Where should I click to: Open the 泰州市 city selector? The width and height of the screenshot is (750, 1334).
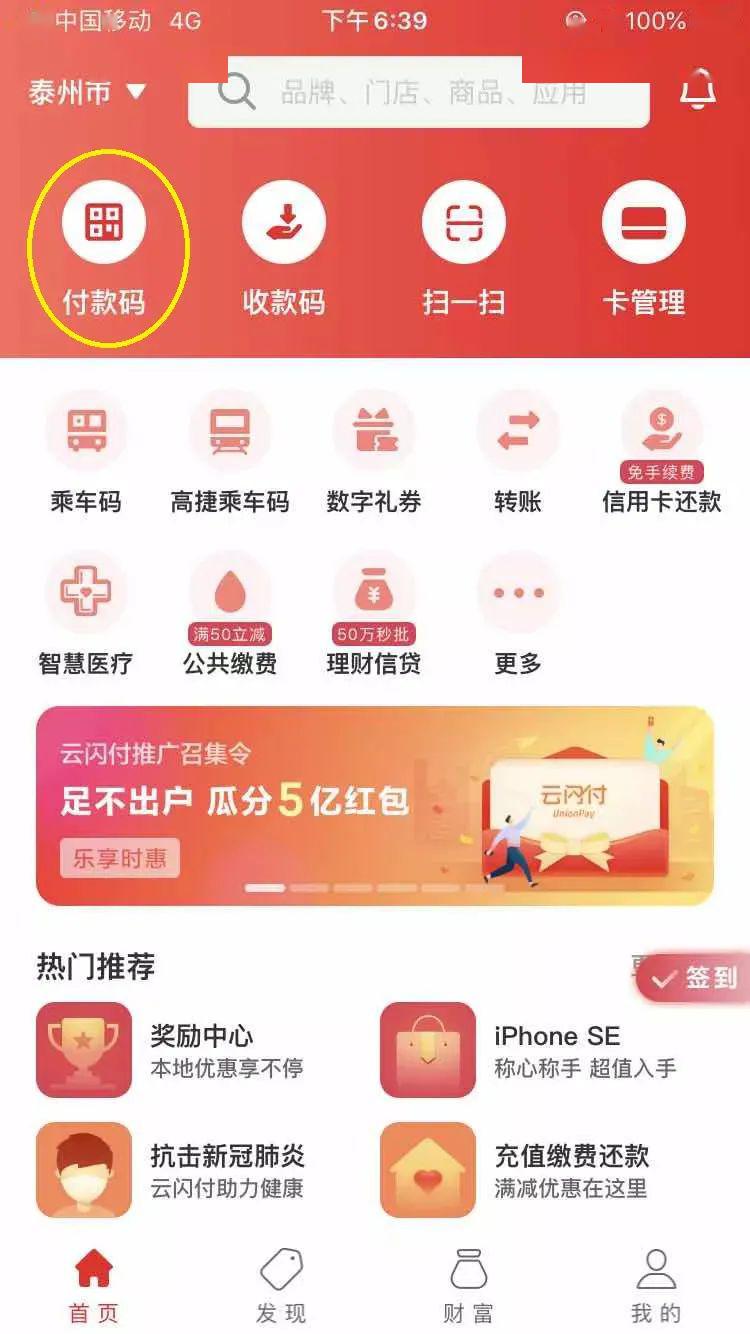(x=88, y=93)
